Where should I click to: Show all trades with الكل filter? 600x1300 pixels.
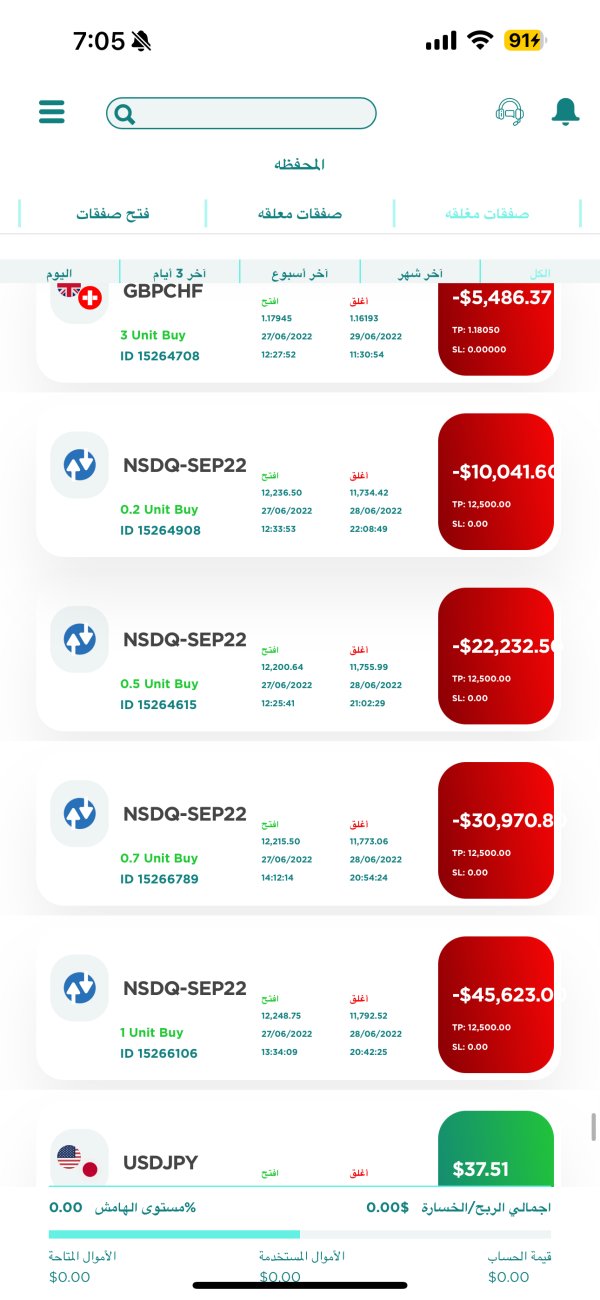click(540, 273)
